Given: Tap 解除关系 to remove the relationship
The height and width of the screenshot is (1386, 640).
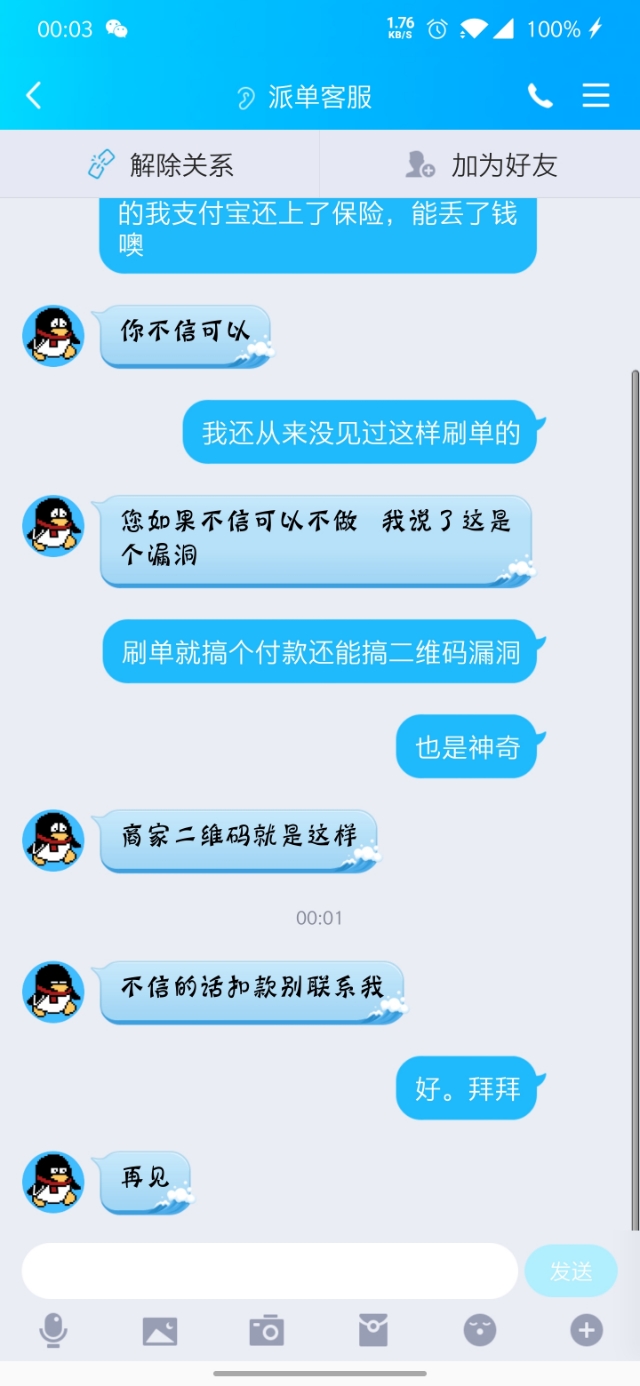Looking at the screenshot, I should pyautogui.click(x=160, y=165).
